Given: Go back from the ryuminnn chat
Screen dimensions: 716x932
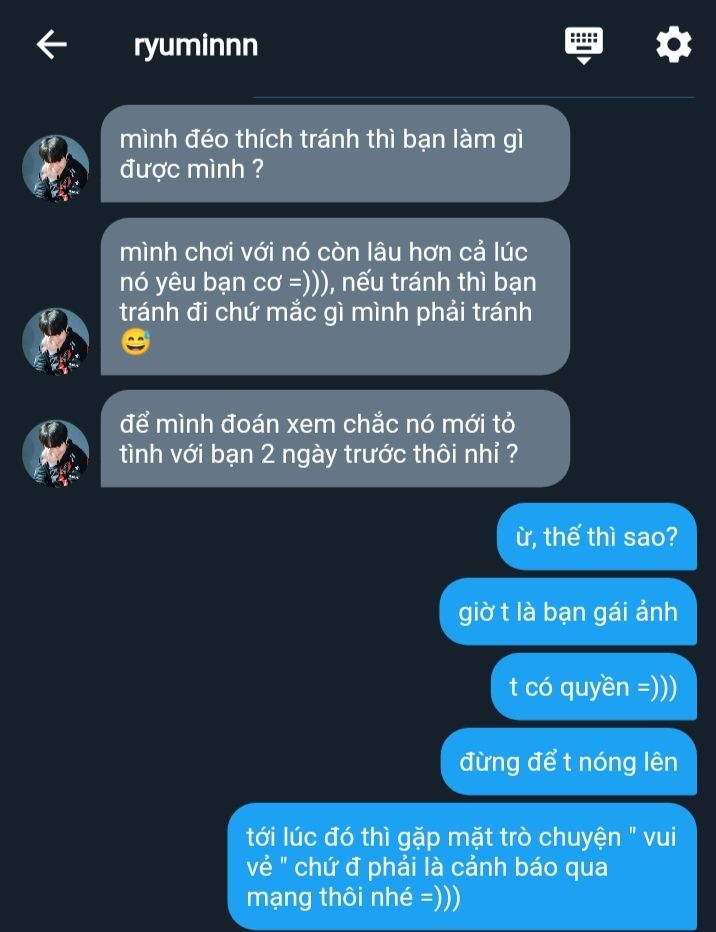Looking at the screenshot, I should pyautogui.click(x=51, y=45).
